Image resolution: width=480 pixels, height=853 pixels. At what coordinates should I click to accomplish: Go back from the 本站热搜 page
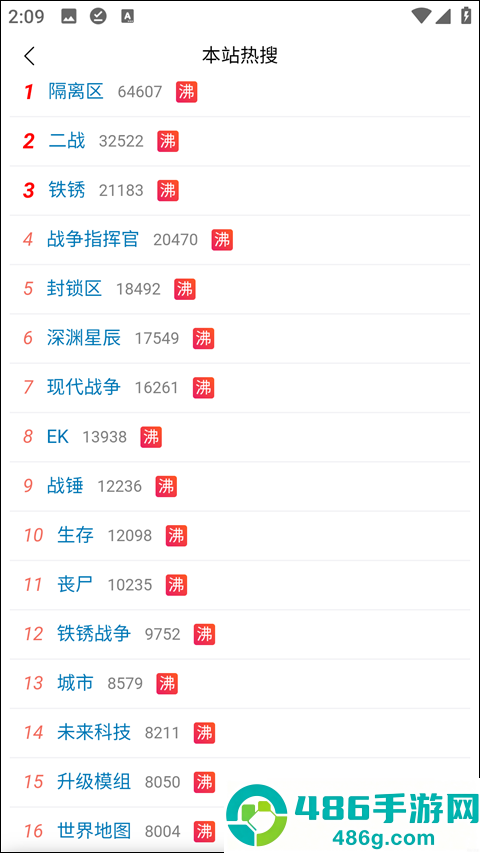pos(29,55)
